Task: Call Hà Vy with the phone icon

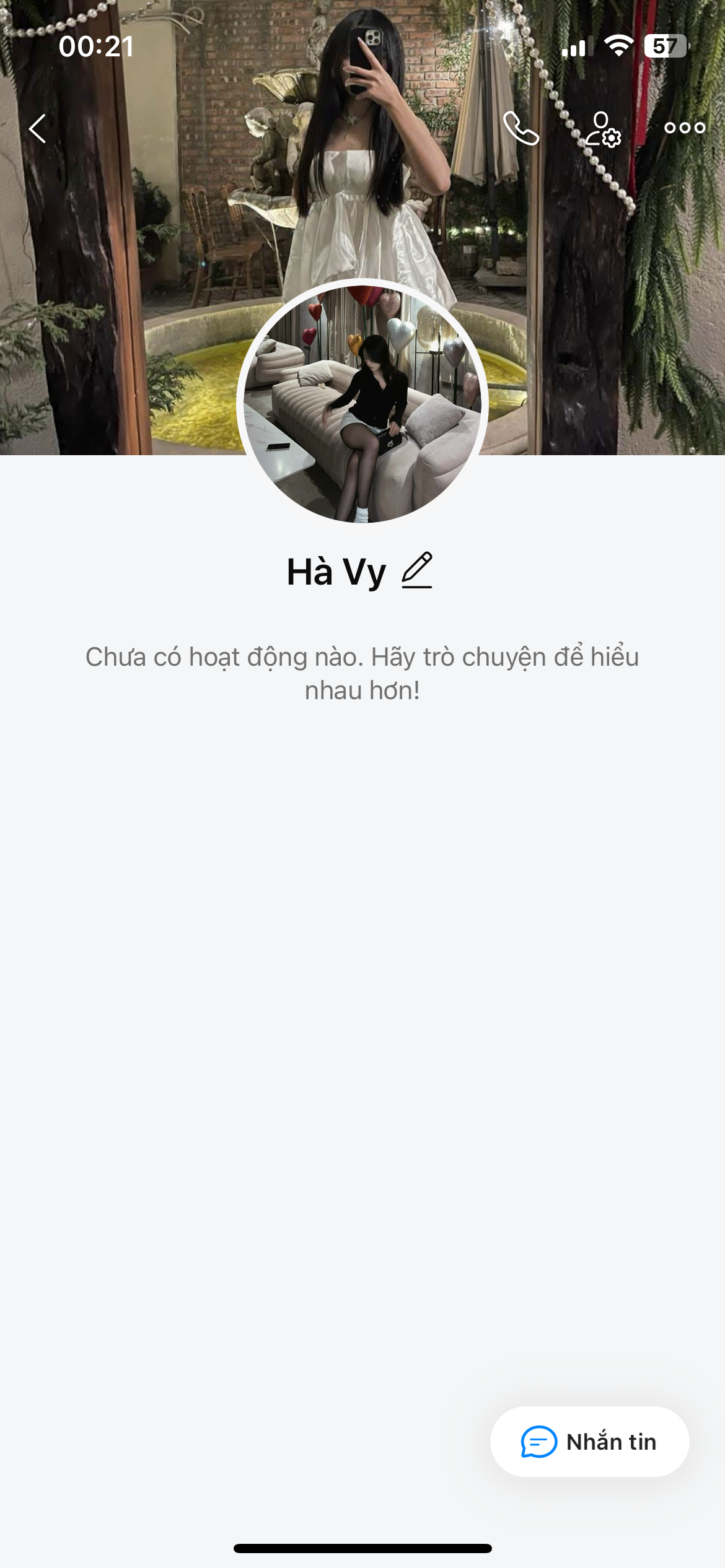Action: click(x=521, y=129)
